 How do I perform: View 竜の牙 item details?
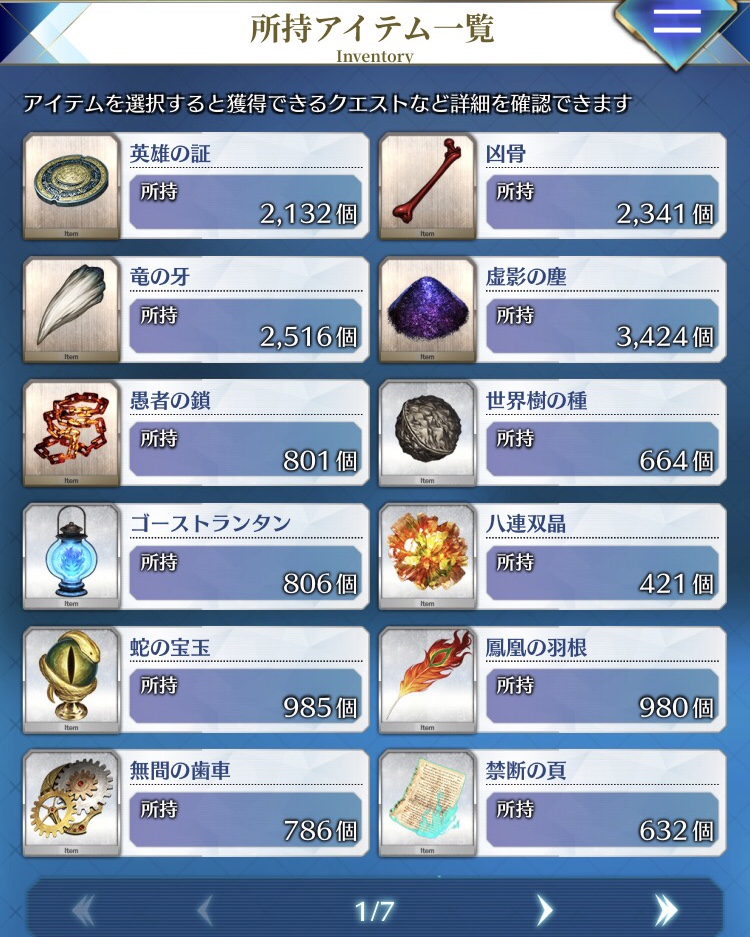pos(194,308)
